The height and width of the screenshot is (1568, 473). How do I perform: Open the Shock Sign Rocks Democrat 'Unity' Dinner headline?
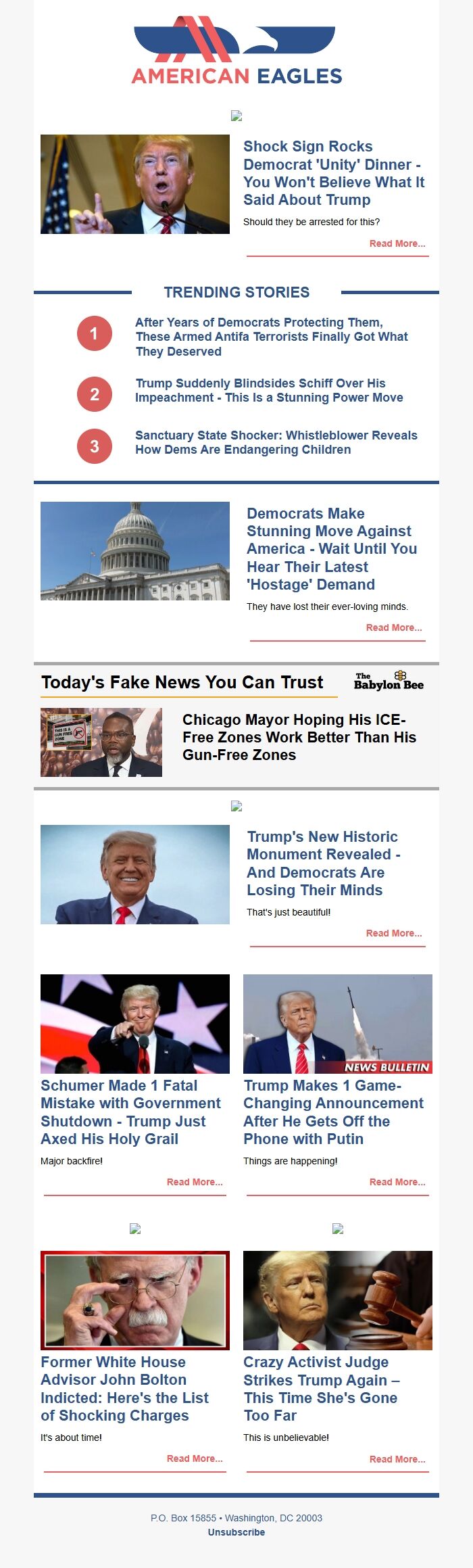point(334,173)
